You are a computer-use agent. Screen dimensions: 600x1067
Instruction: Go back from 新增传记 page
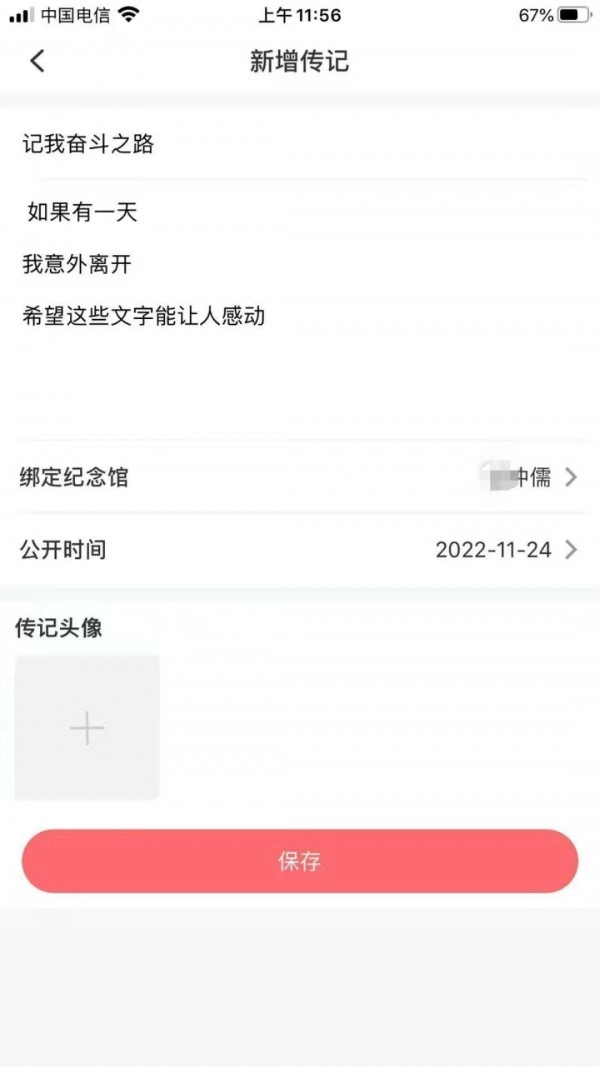tap(37, 61)
